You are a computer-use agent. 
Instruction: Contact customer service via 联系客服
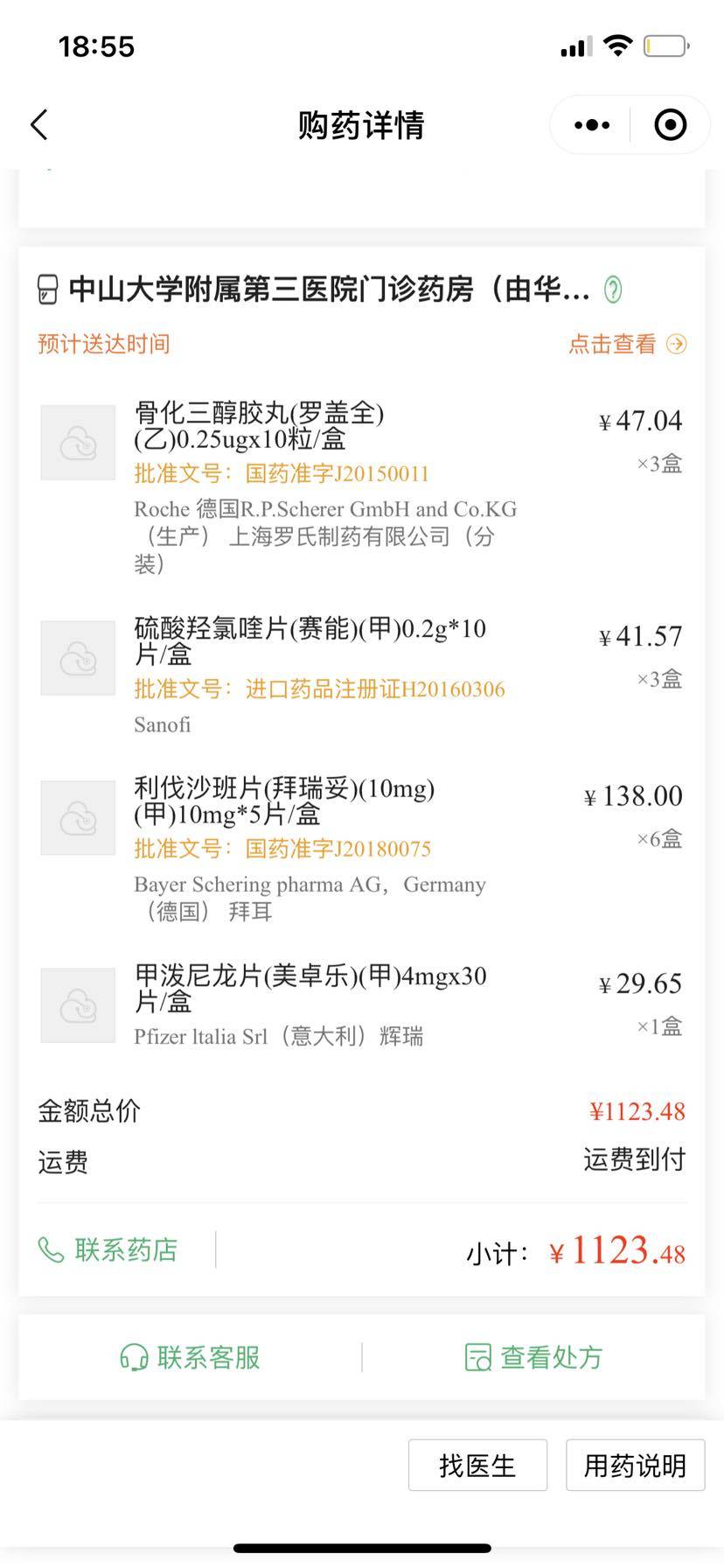[191, 1357]
